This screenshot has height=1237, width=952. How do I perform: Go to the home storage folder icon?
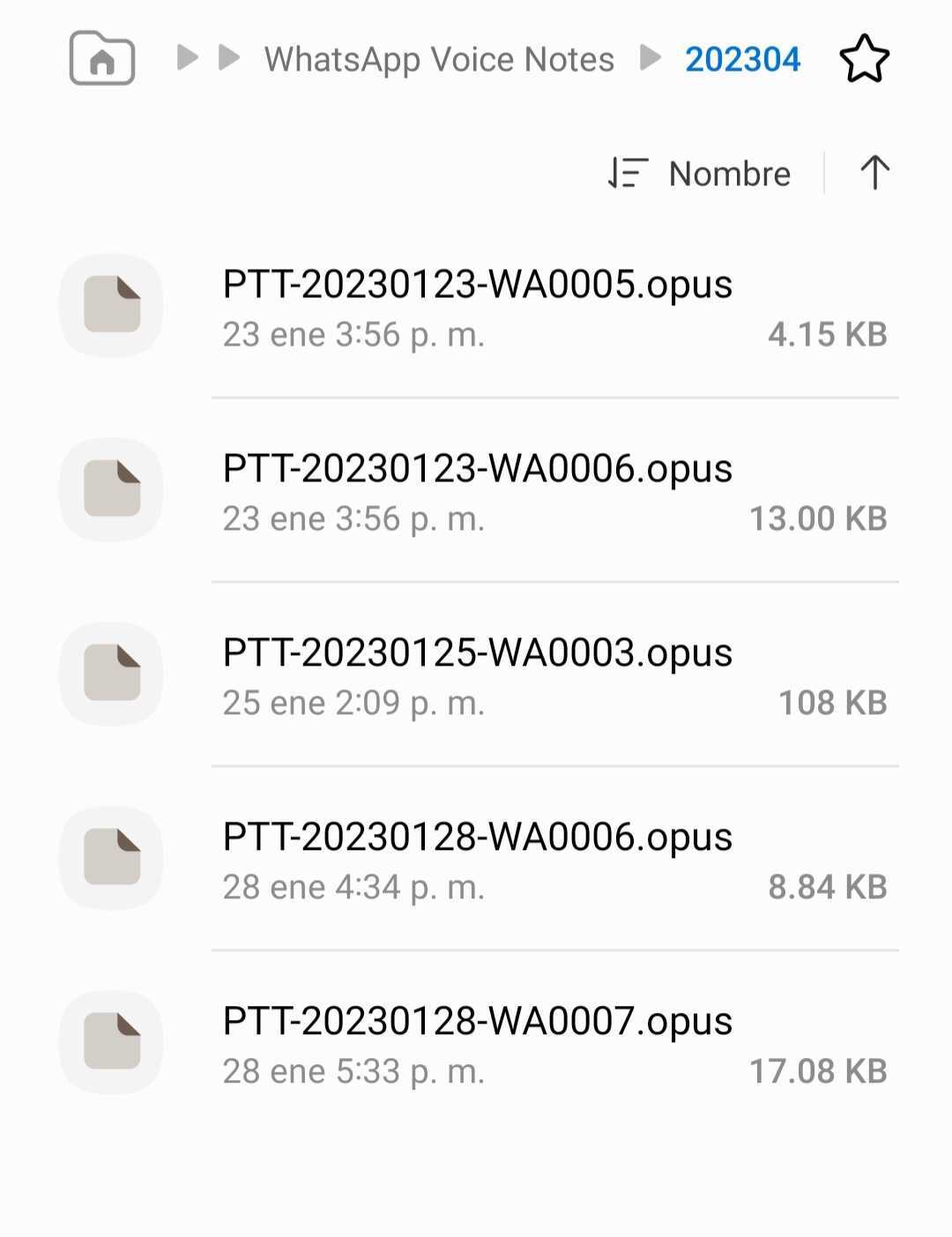102,58
